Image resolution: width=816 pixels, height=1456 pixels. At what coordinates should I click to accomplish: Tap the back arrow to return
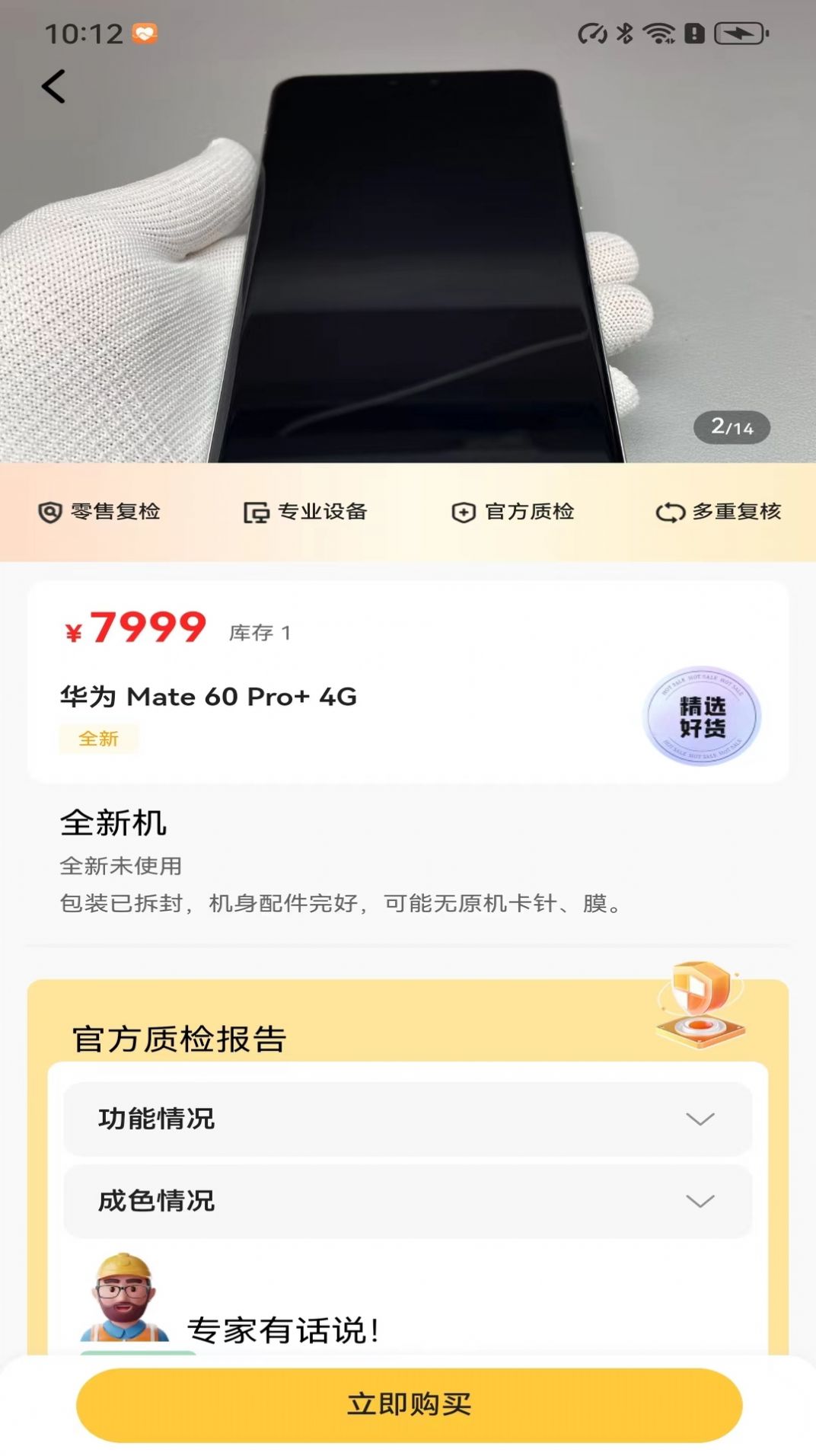point(53,86)
